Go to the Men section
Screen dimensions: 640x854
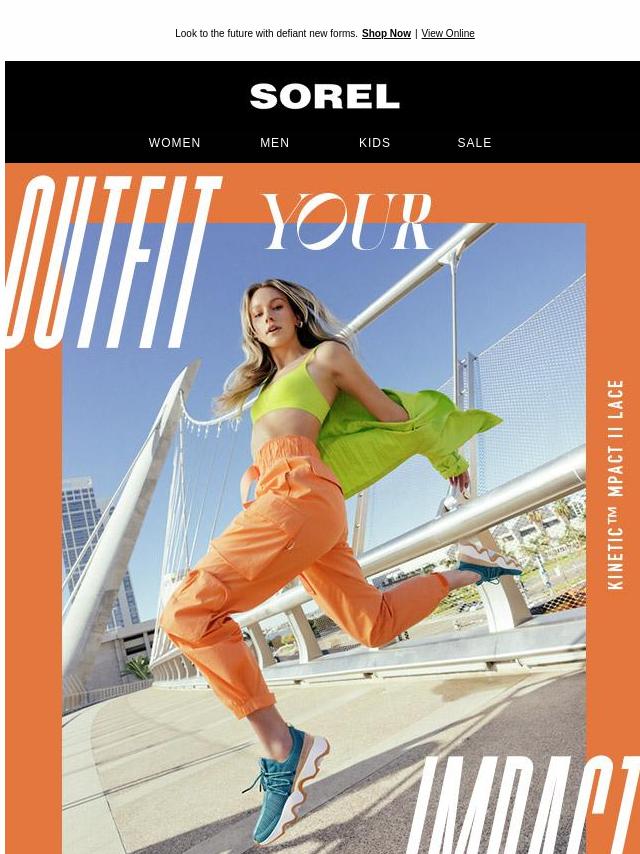275,143
